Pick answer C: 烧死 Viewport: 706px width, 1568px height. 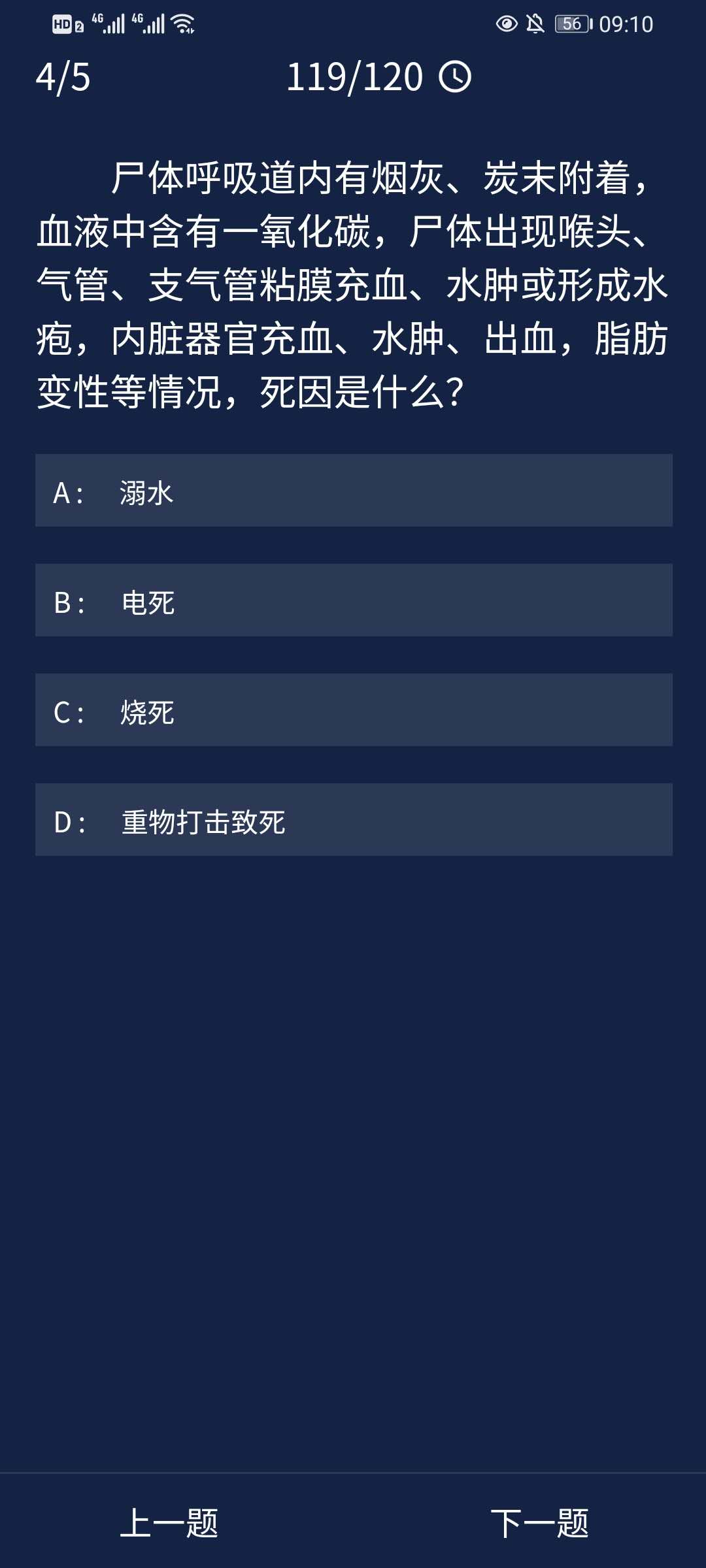coord(353,710)
